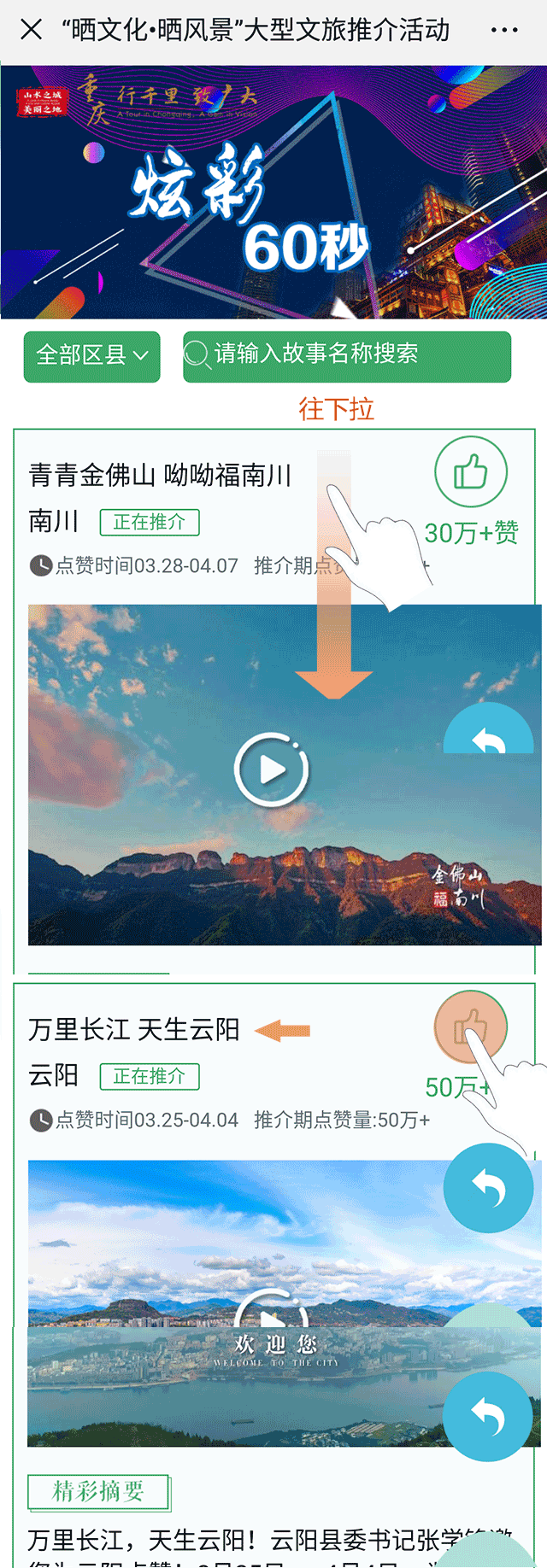Play the 云阳 welcome video
The image size is (547, 1568).
point(272,1316)
